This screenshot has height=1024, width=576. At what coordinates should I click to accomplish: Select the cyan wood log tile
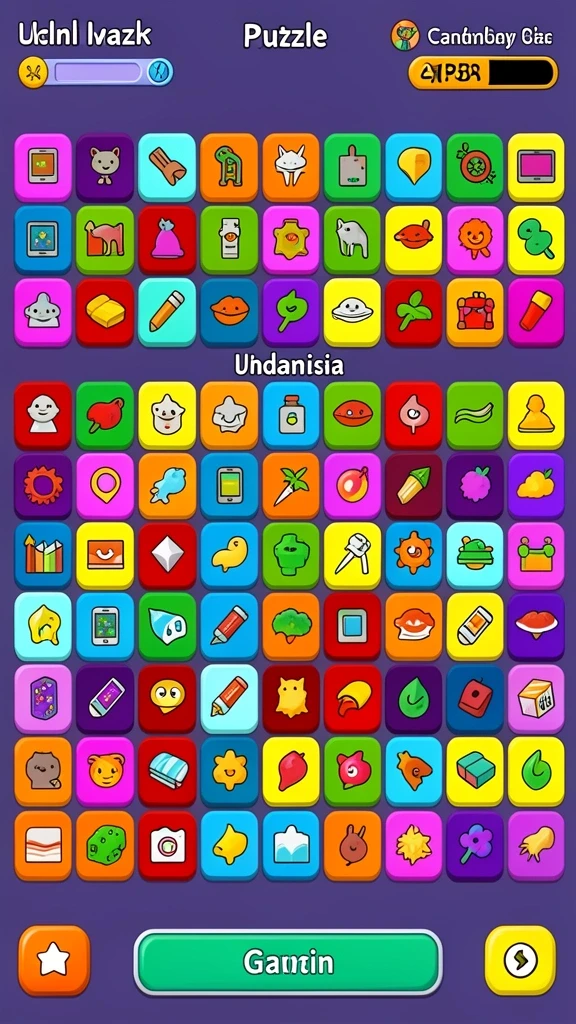(x=167, y=167)
